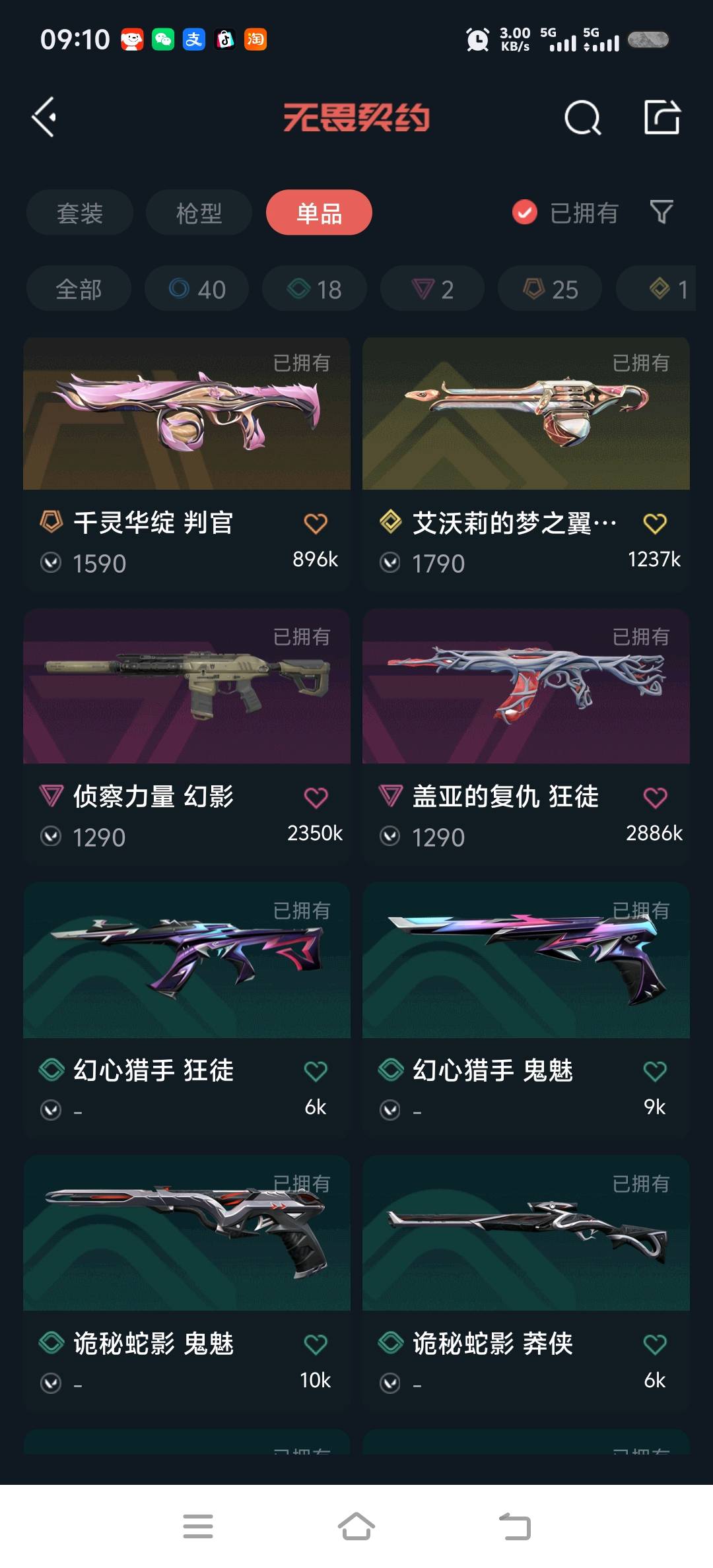Select the 全部 rarity chip

click(79, 289)
